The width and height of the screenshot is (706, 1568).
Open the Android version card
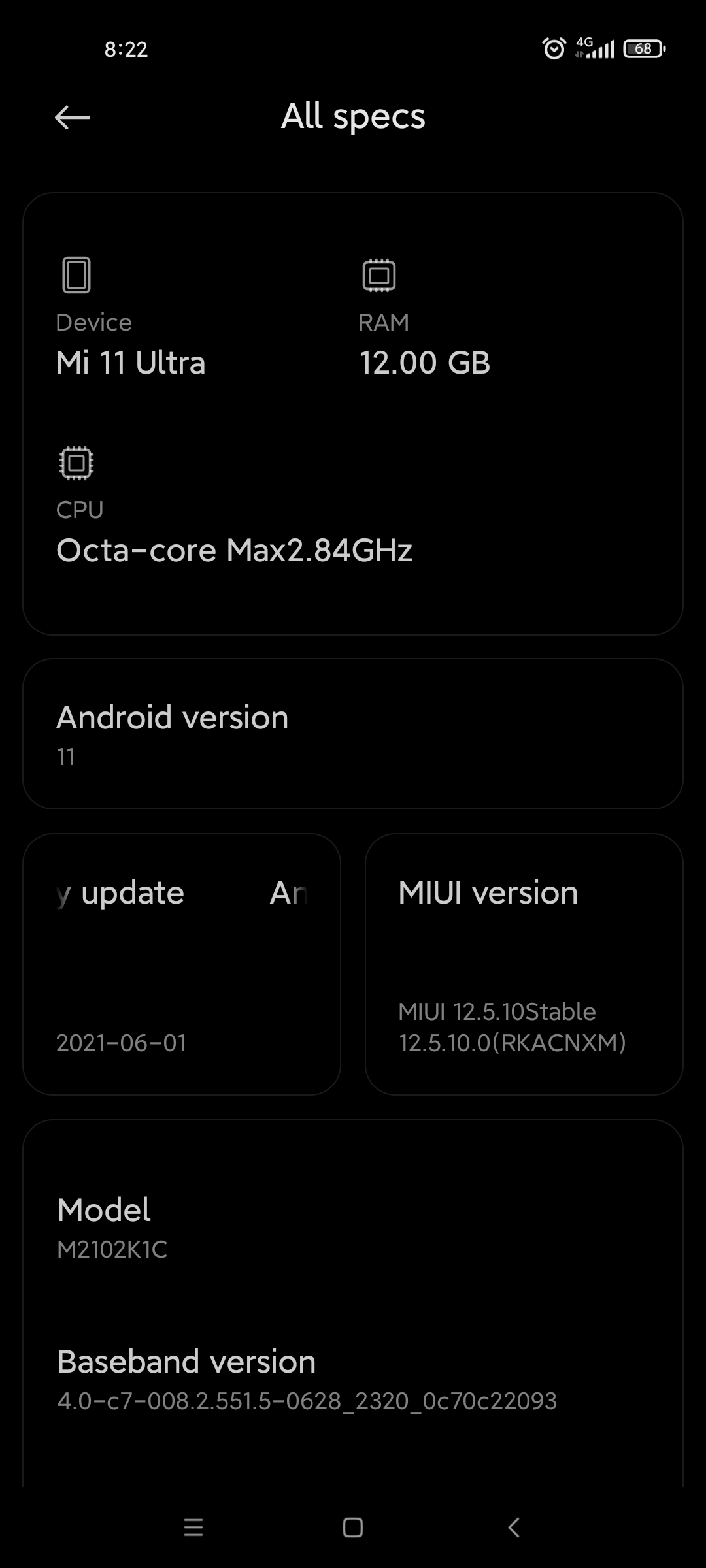353,734
